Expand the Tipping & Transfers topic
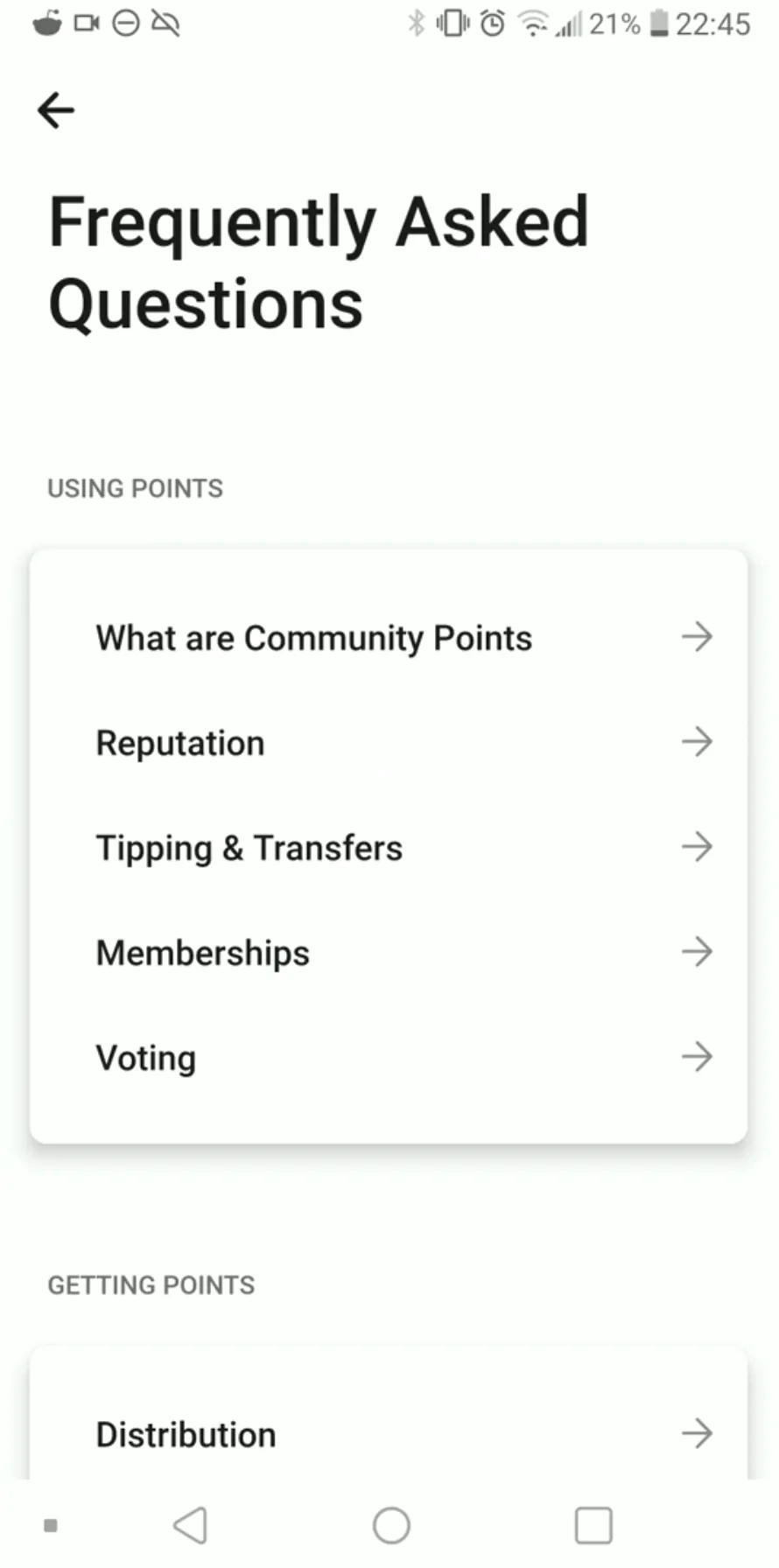The height and width of the screenshot is (1568, 779). click(x=249, y=847)
